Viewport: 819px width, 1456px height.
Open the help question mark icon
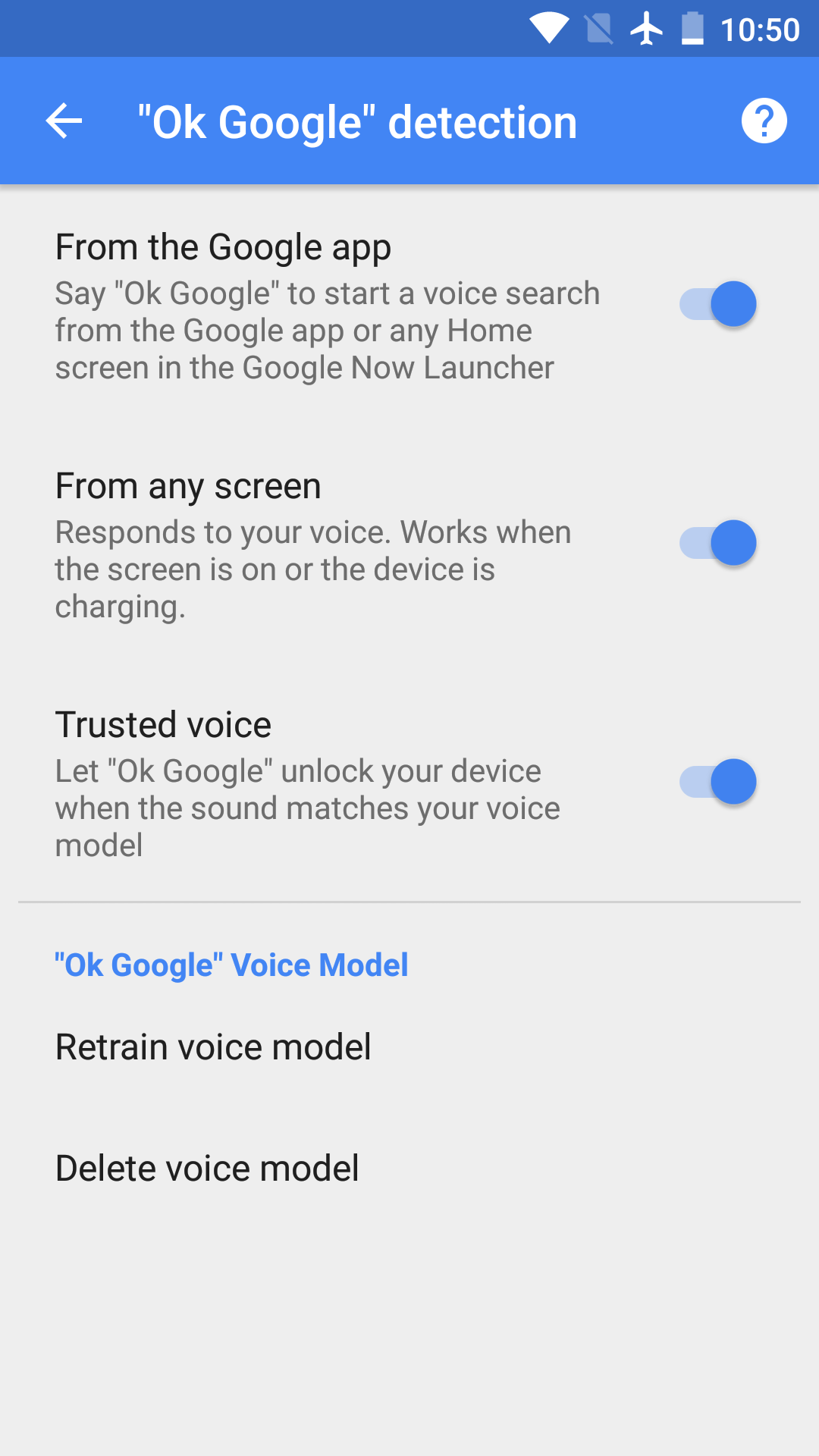click(764, 121)
